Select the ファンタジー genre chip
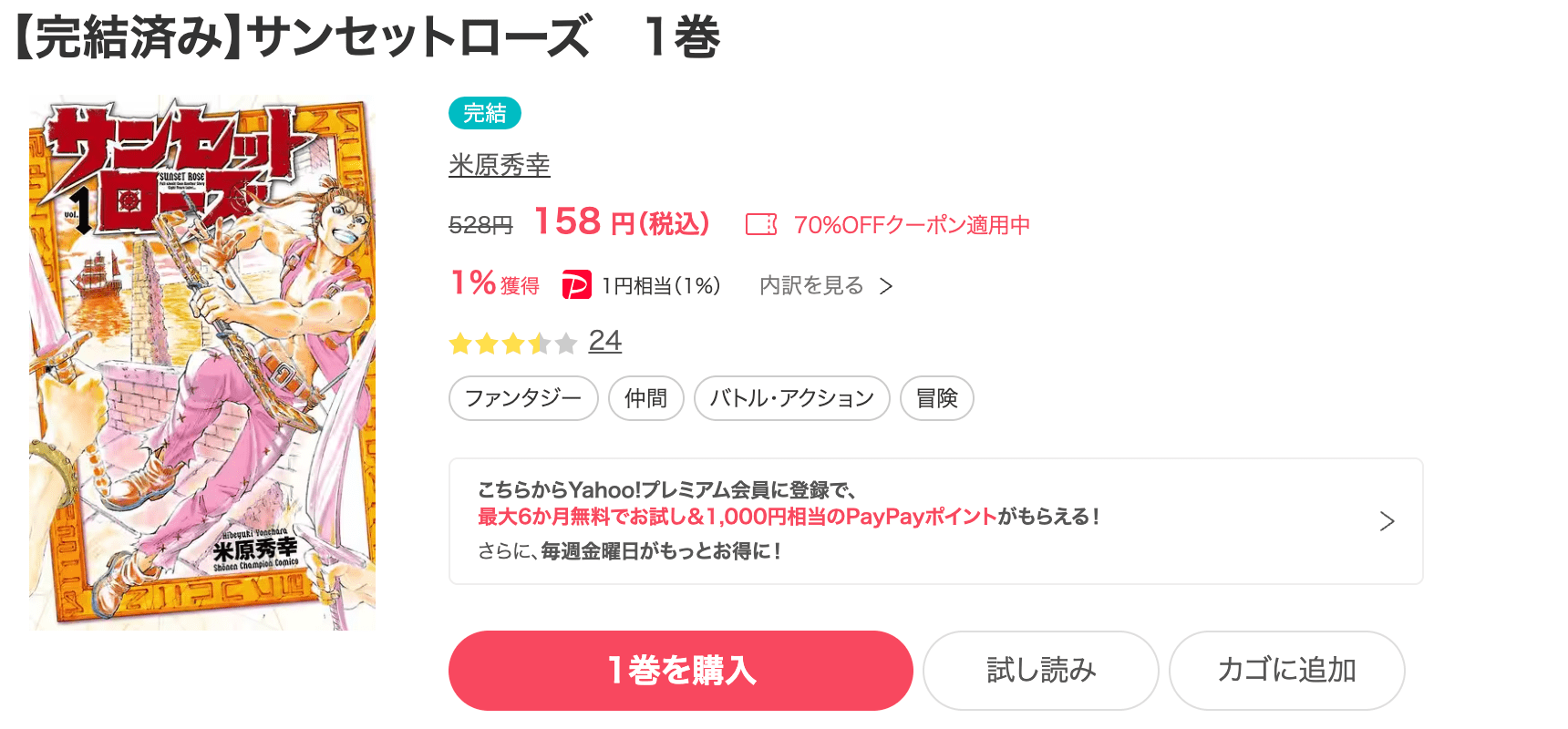Viewport: 1568px width, 729px height. [523, 398]
